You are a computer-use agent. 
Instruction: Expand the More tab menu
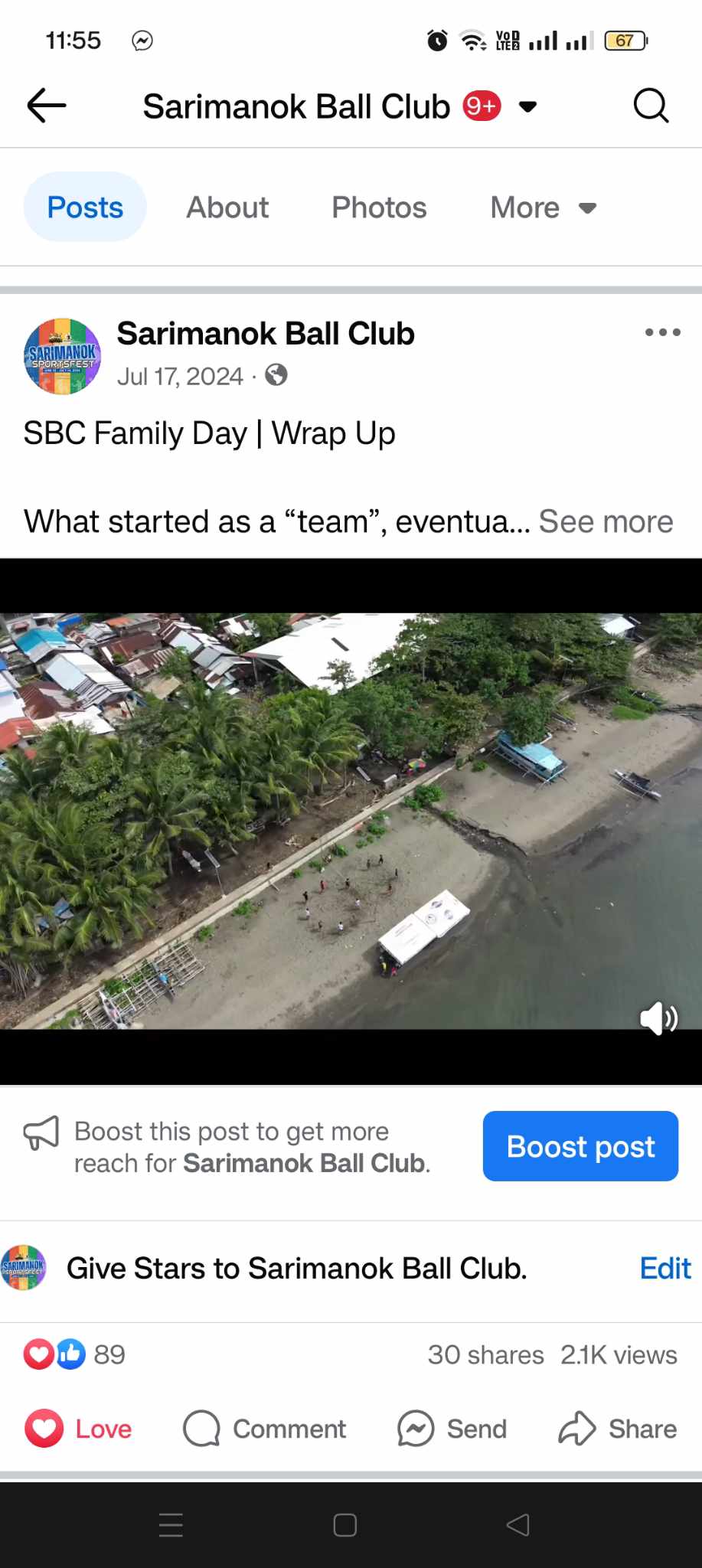pyautogui.click(x=543, y=207)
